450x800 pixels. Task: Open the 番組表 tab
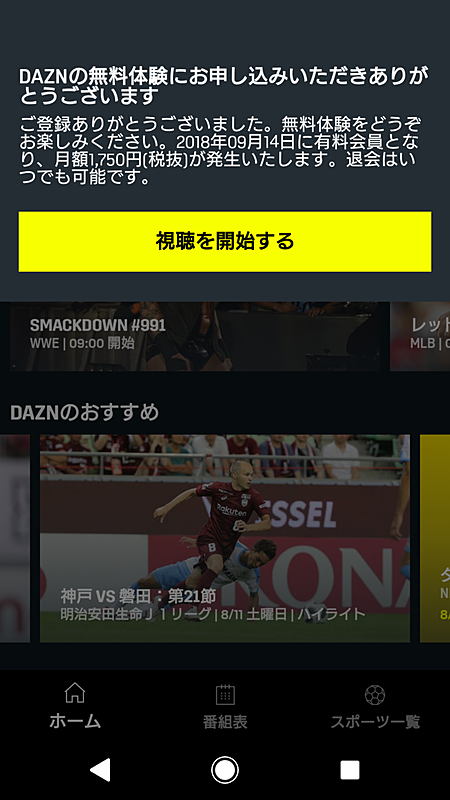225,706
